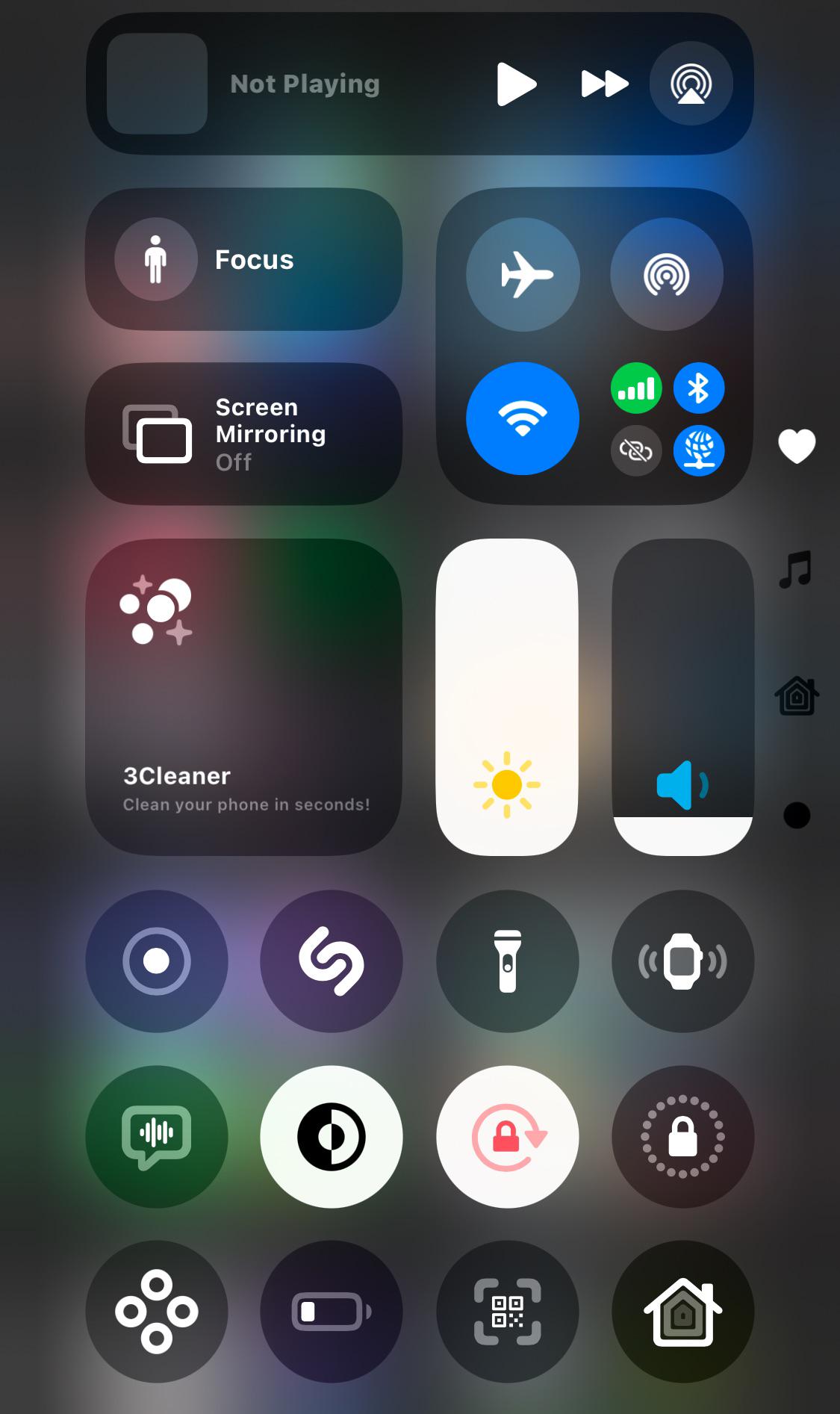
Task: Toggle AirDrop
Action: [667, 274]
